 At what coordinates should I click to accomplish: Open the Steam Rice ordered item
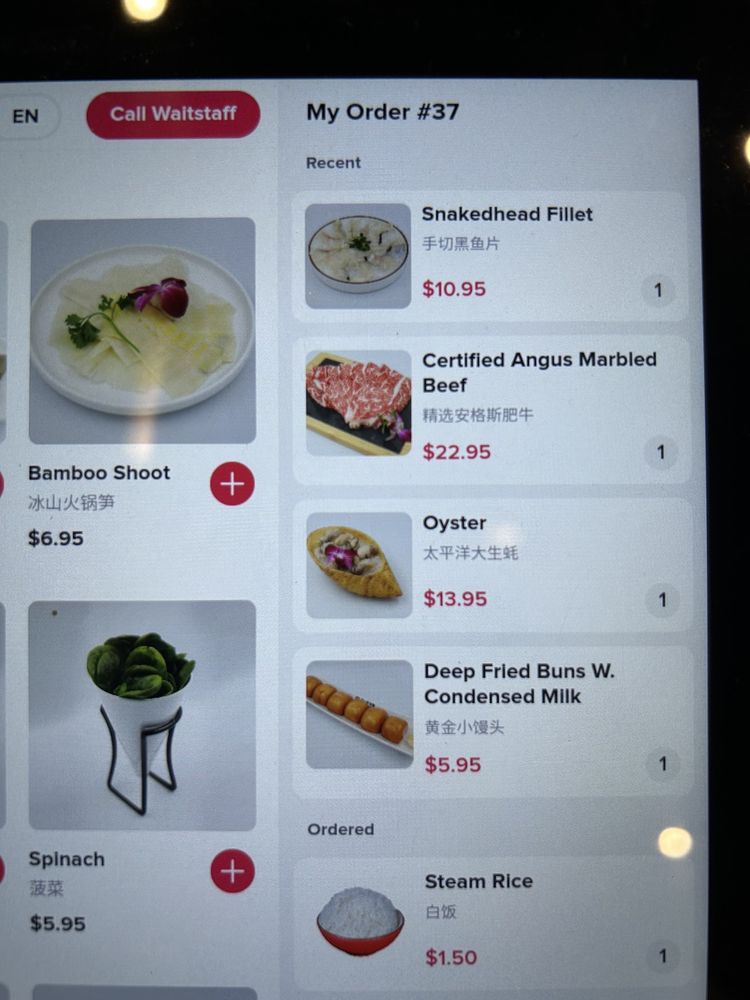(x=490, y=920)
